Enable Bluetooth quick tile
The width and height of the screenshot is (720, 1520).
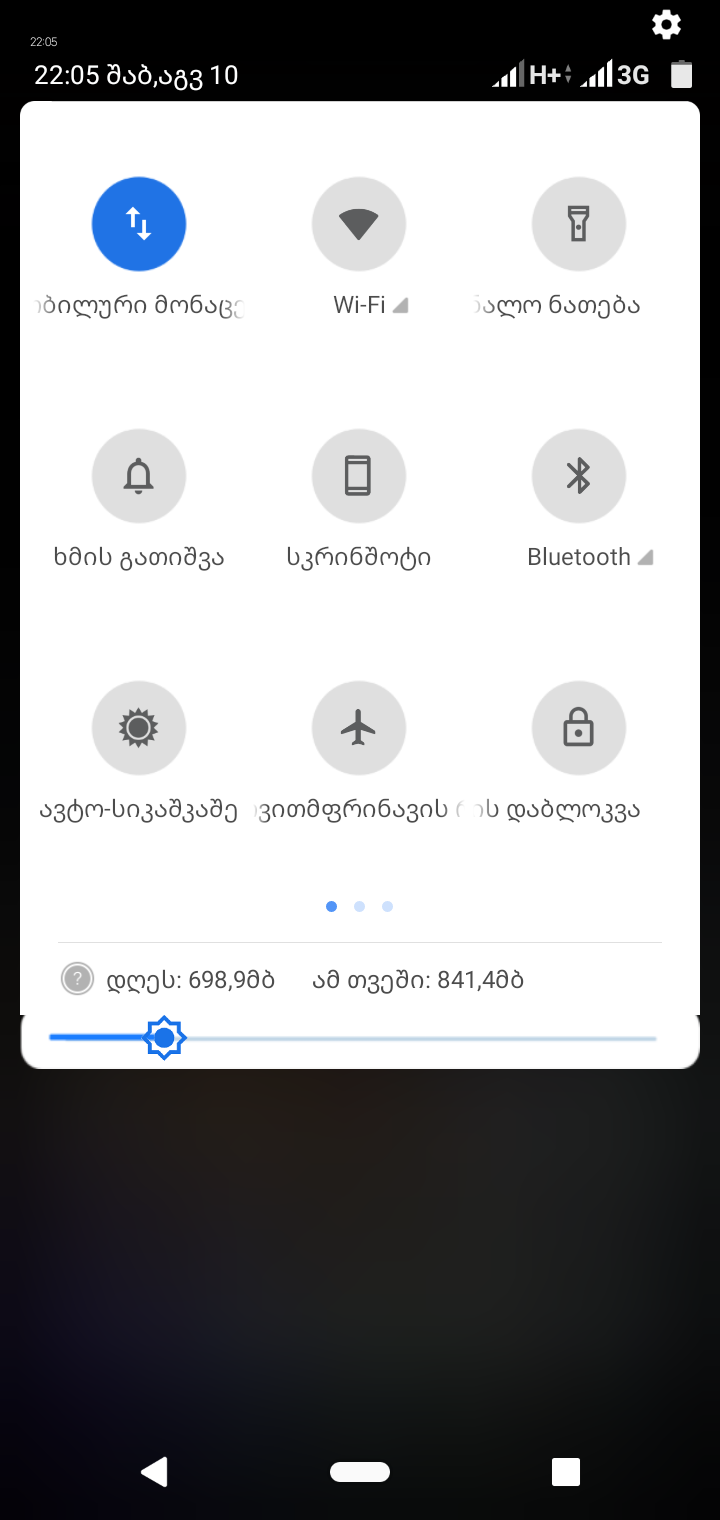pyautogui.click(x=579, y=476)
